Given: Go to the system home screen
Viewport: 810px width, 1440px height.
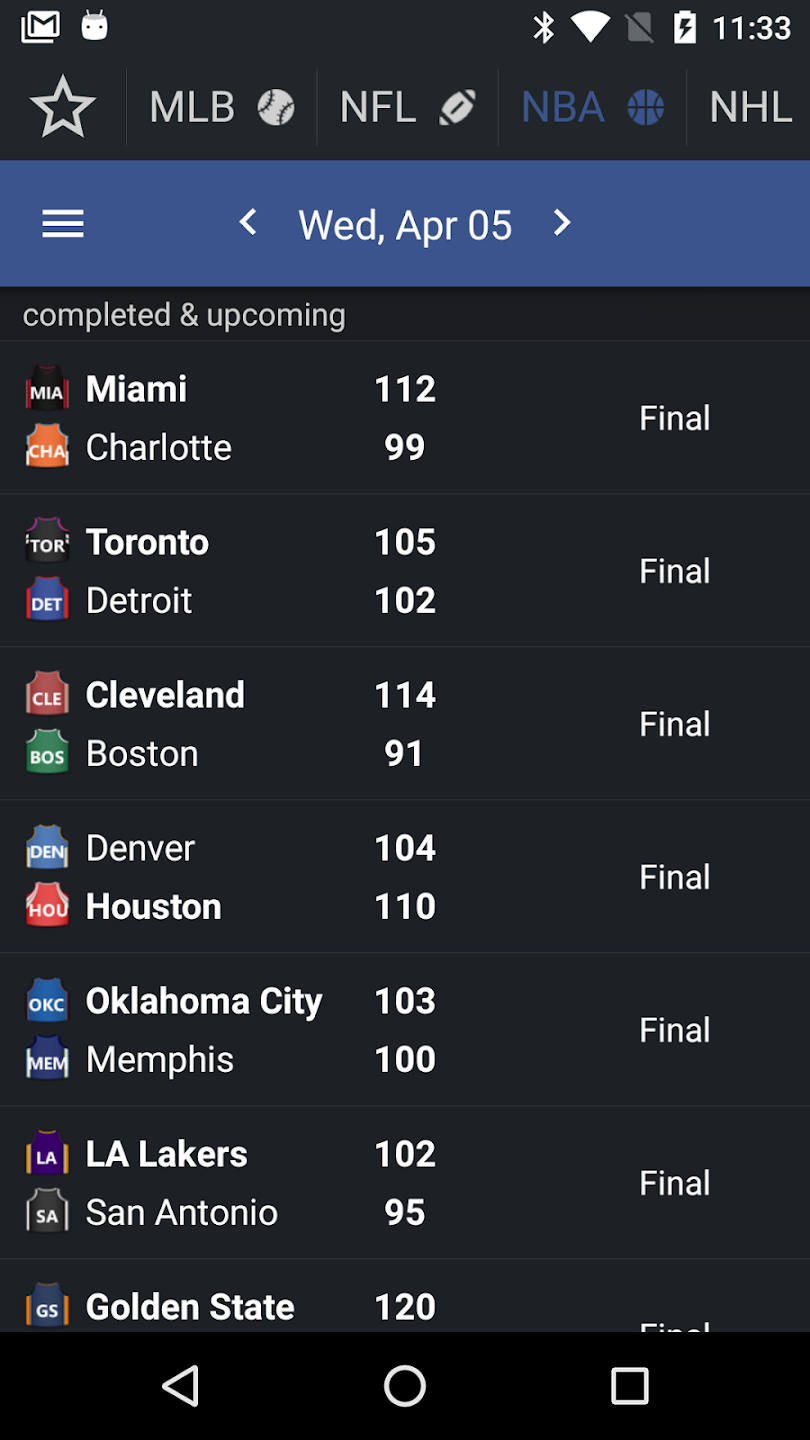Looking at the screenshot, I should 405,1386.
